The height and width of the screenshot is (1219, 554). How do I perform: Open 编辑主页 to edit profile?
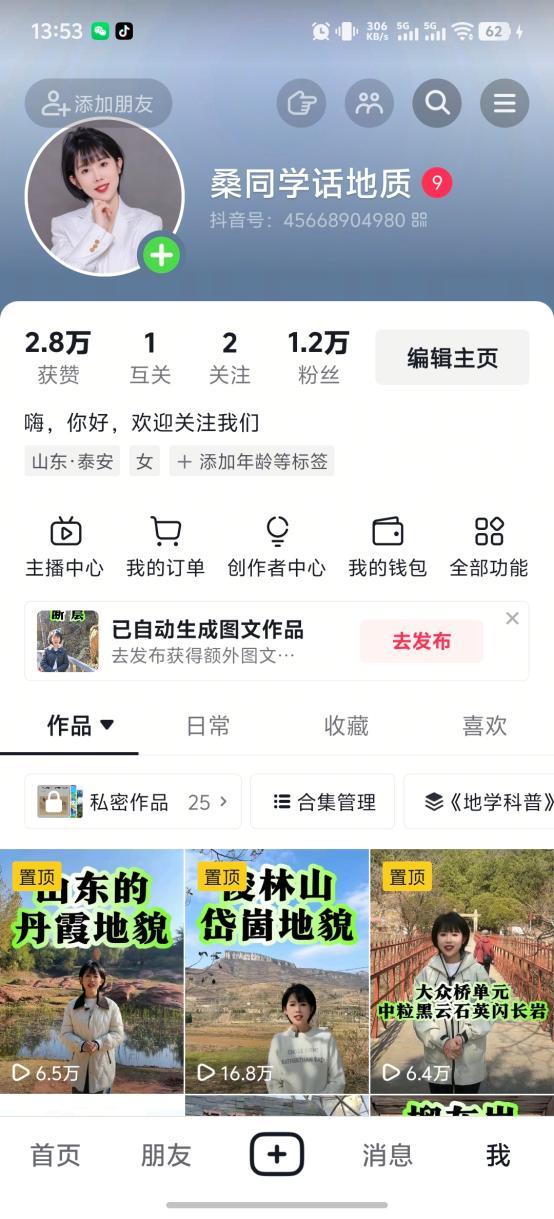[x=452, y=358]
